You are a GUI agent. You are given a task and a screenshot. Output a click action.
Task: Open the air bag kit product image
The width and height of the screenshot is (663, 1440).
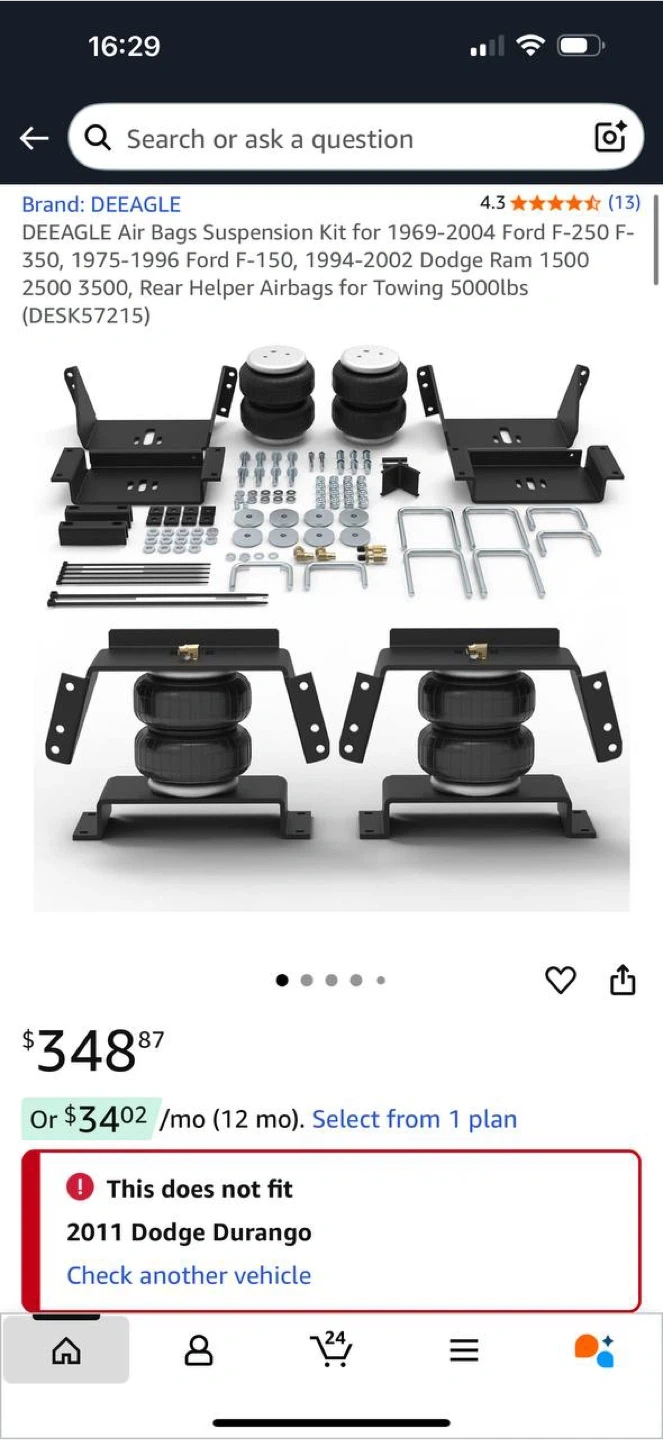[x=331, y=620]
